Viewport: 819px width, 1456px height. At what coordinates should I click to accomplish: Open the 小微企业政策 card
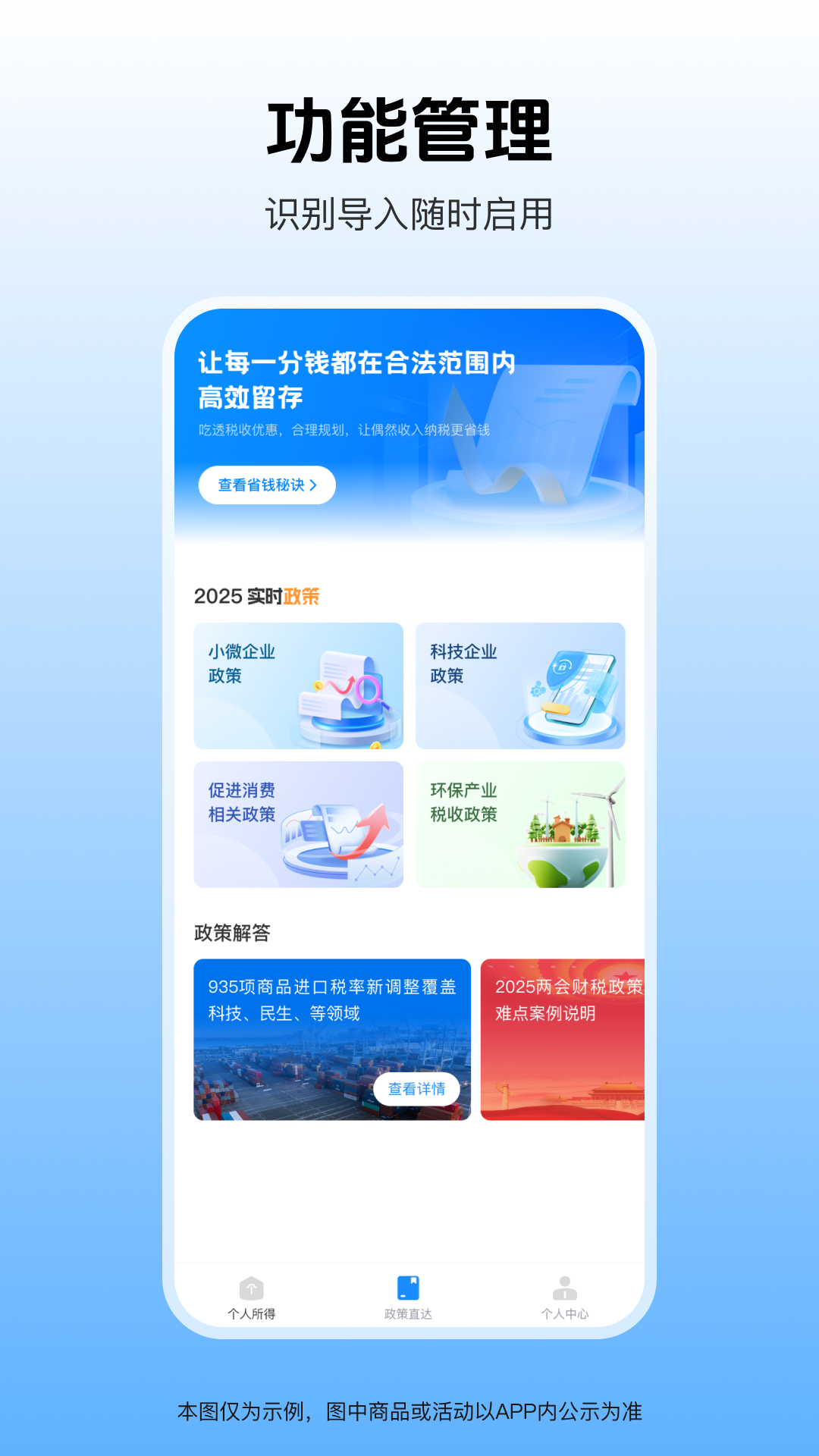(299, 685)
